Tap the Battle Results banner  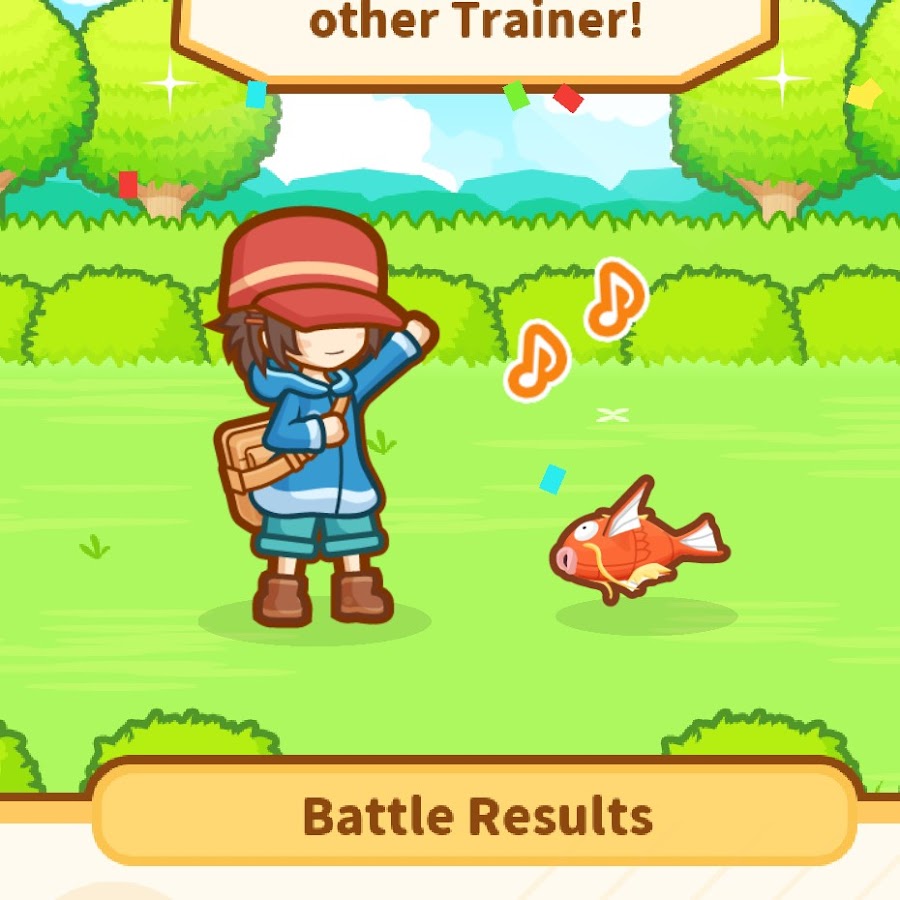tap(476, 815)
